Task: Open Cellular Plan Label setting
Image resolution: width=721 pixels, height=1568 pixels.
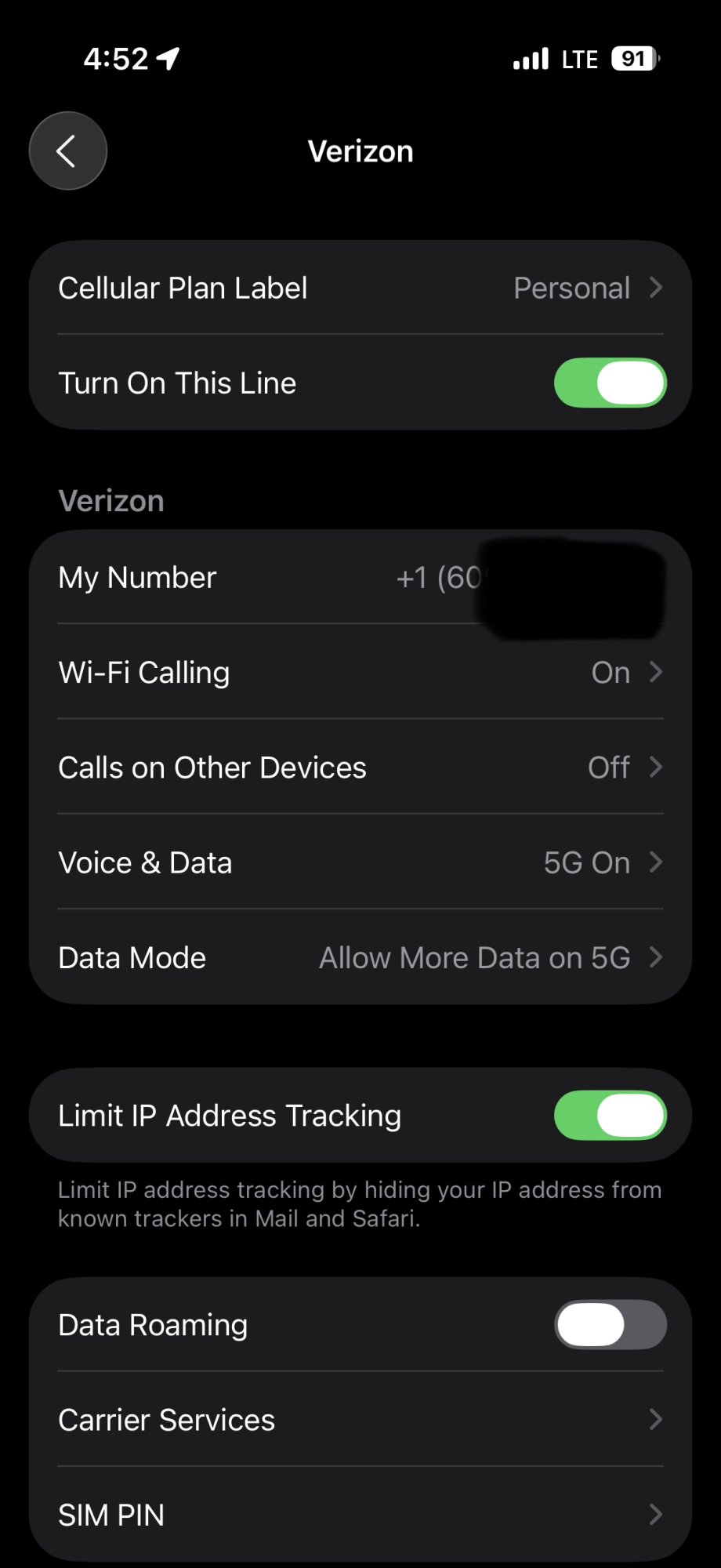Action: click(360, 289)
